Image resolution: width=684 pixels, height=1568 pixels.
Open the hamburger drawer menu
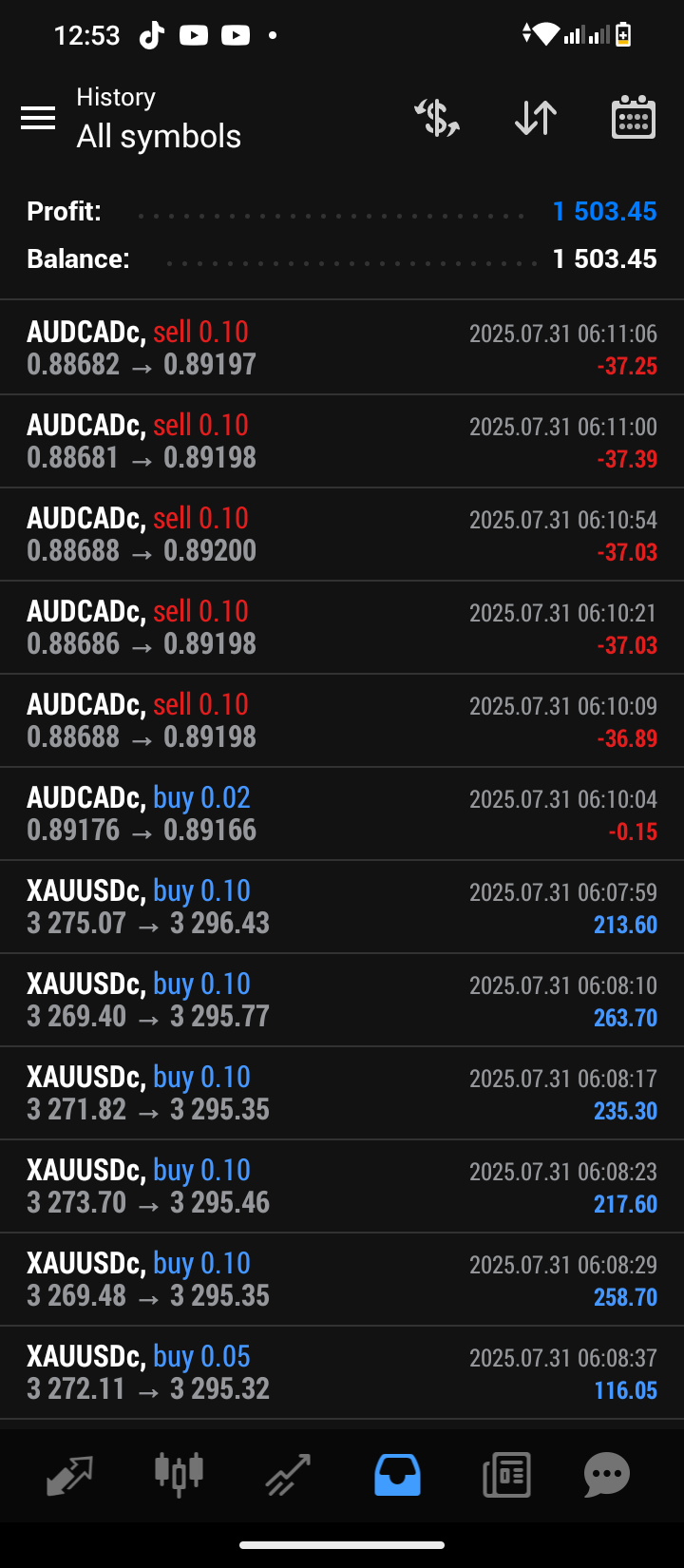point(38,118)
